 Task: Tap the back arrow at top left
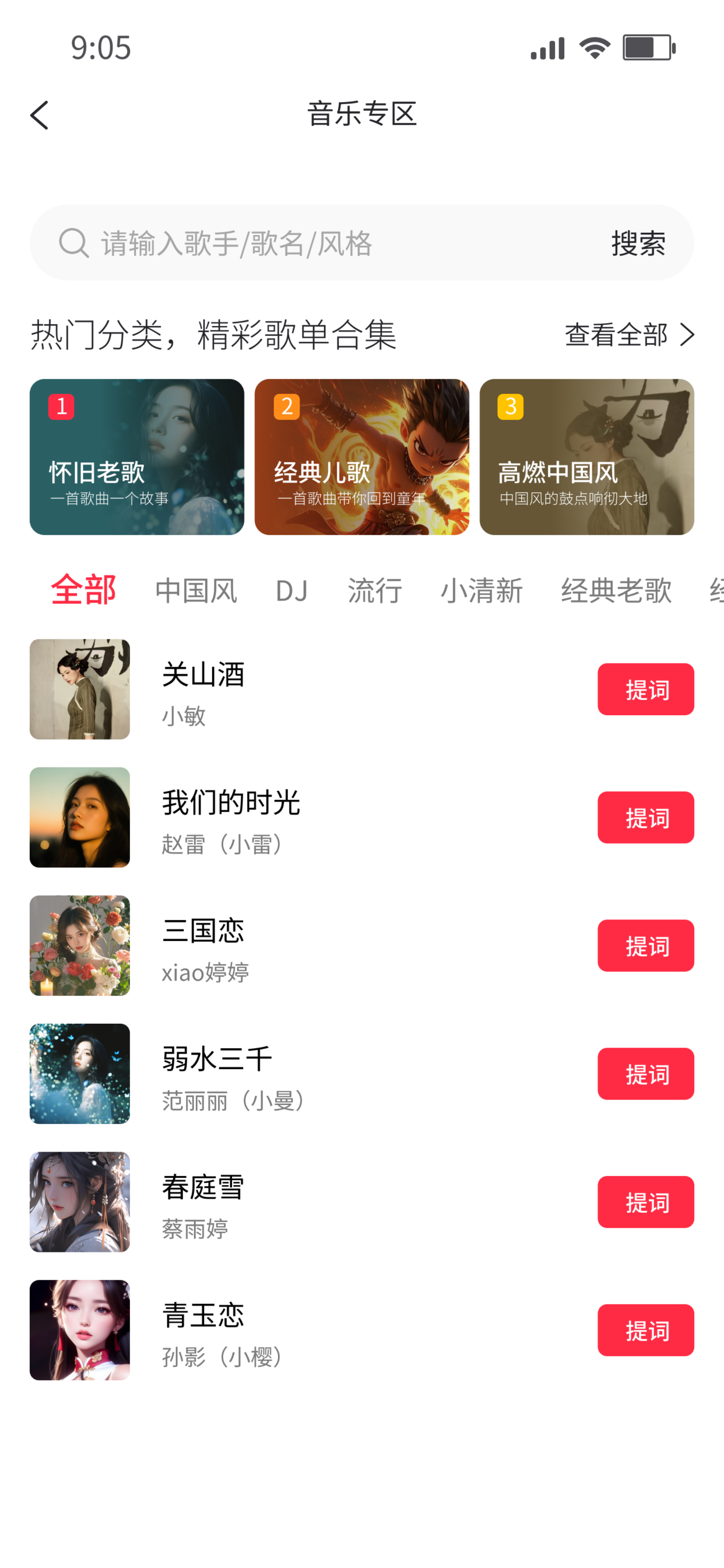[39, 114]
